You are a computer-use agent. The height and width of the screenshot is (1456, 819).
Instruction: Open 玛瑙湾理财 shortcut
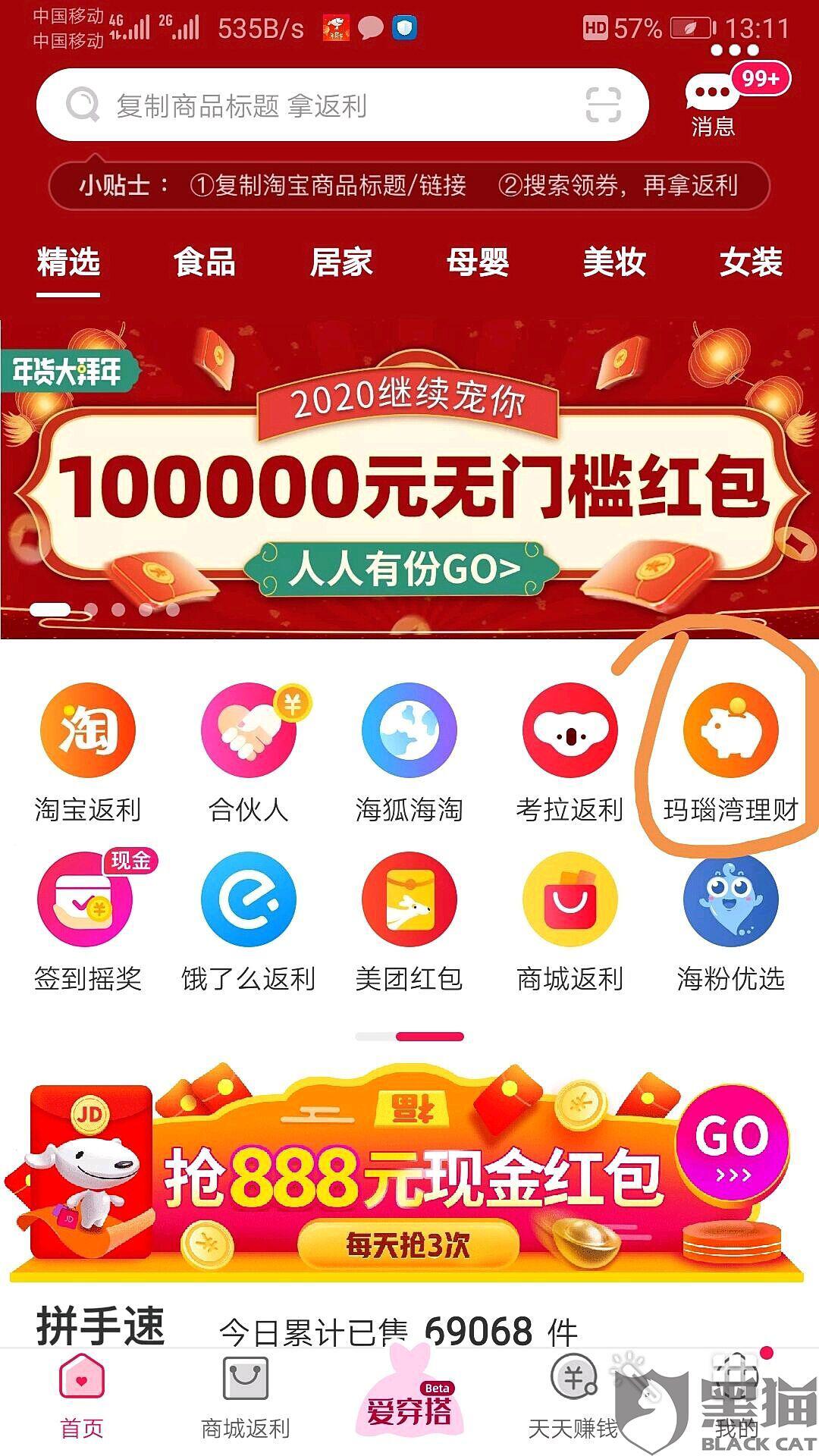[x=730, y=751]
